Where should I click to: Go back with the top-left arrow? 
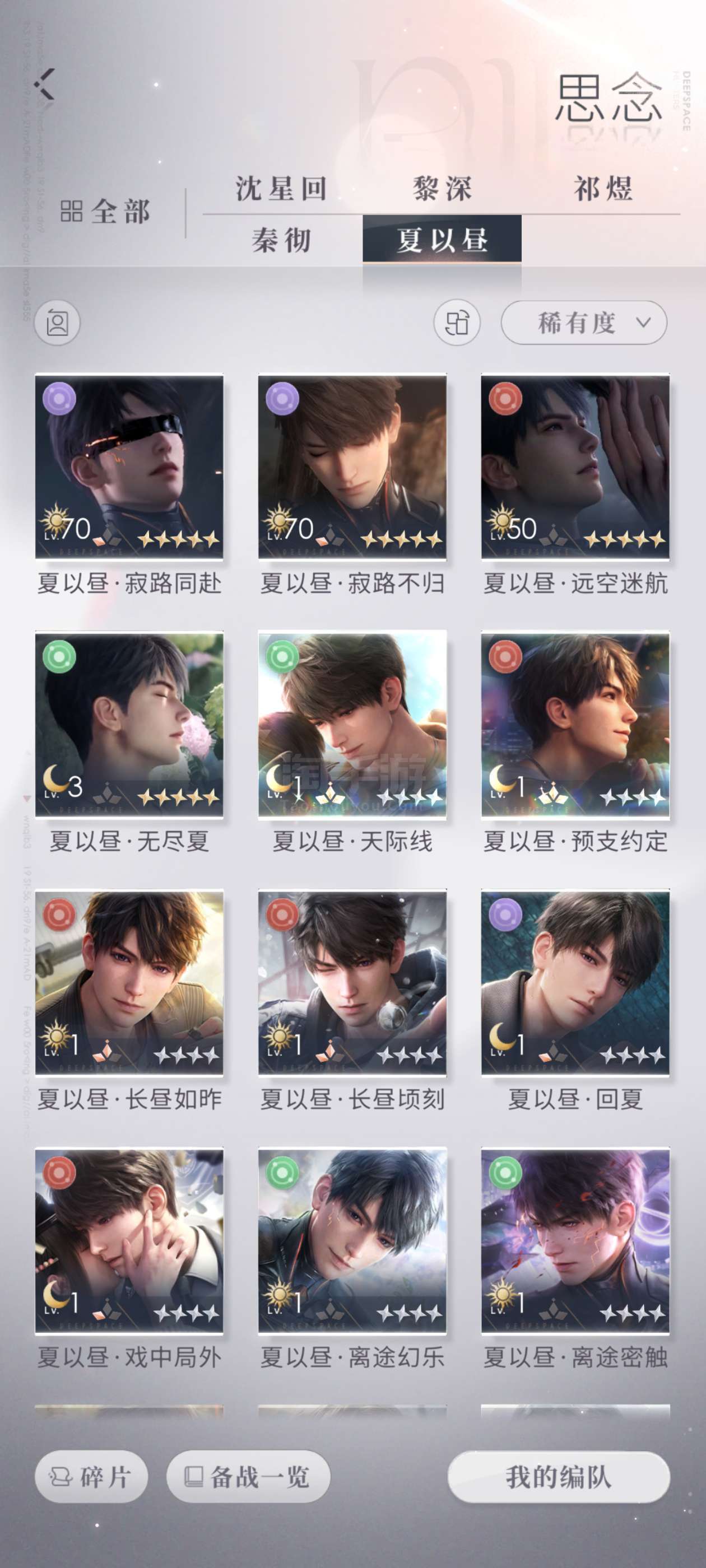(x=44, y=84)
